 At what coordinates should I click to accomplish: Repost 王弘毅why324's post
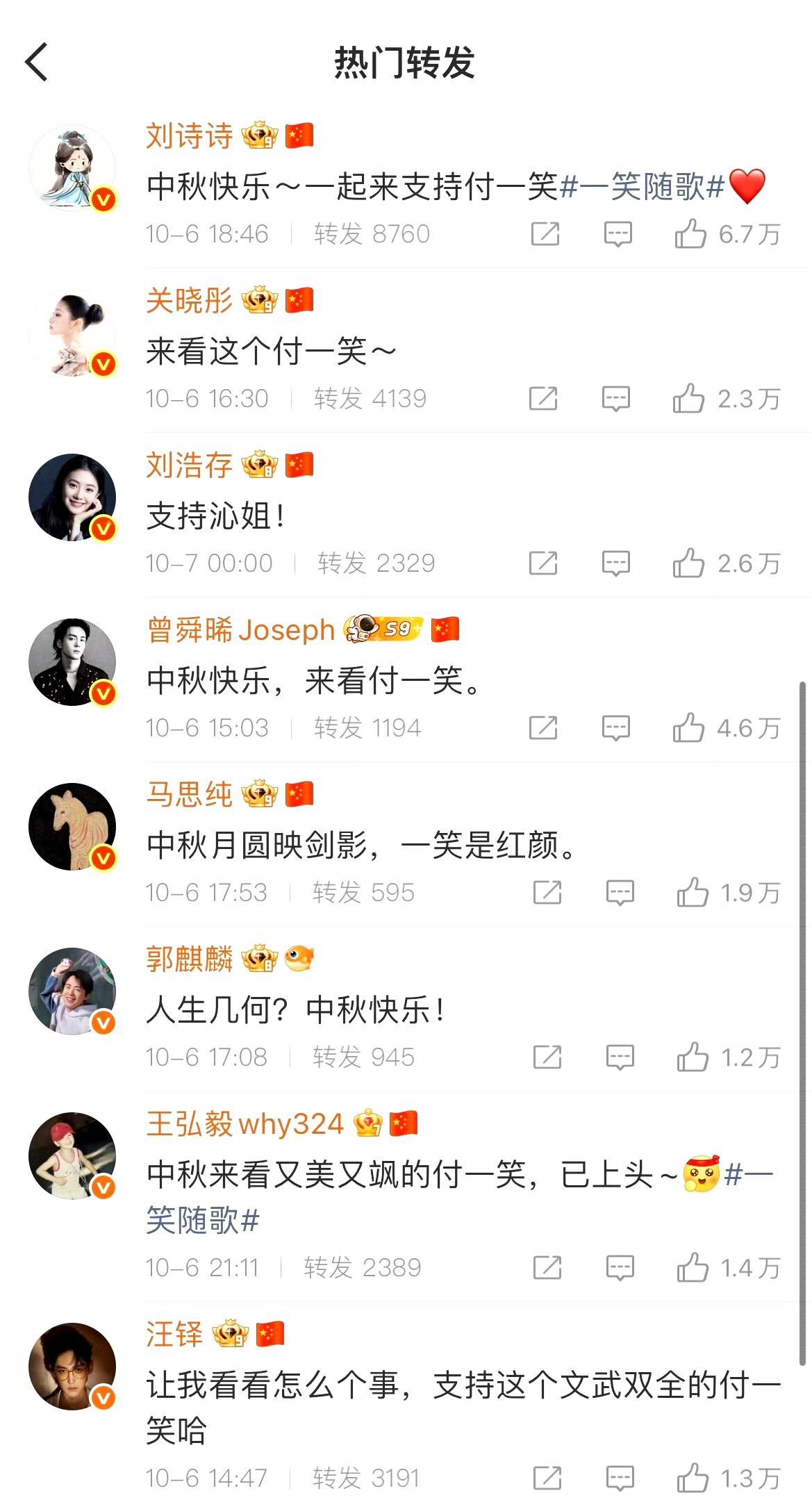tap(547, 1268)
